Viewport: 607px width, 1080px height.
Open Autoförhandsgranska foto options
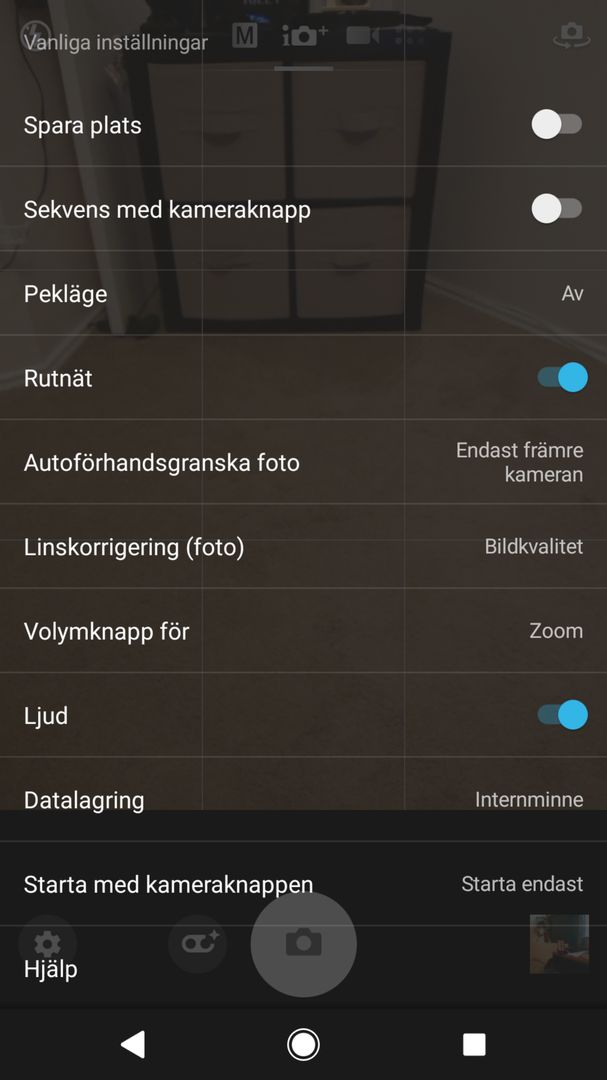pyautogui.click(x=303, y=462)
